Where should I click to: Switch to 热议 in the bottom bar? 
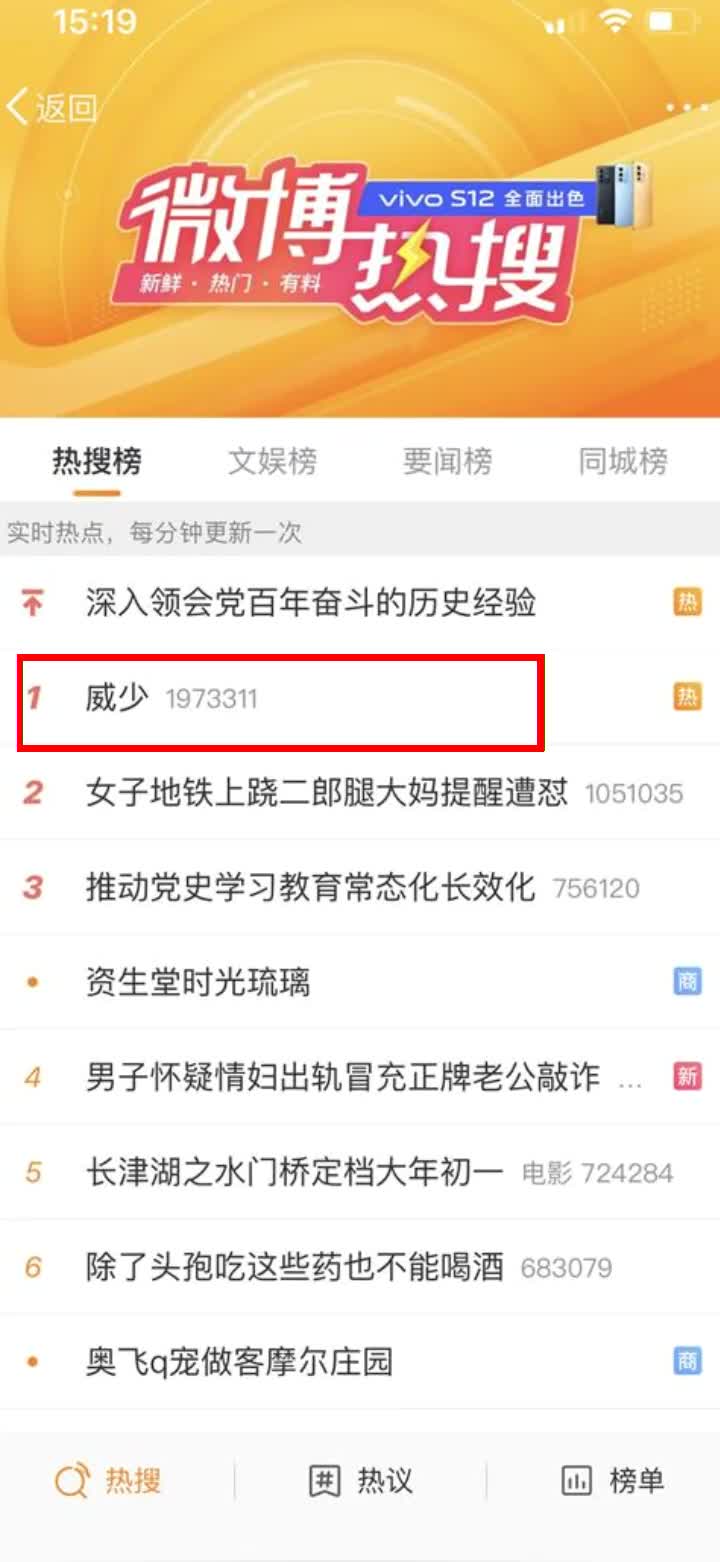coord(361,1481)
